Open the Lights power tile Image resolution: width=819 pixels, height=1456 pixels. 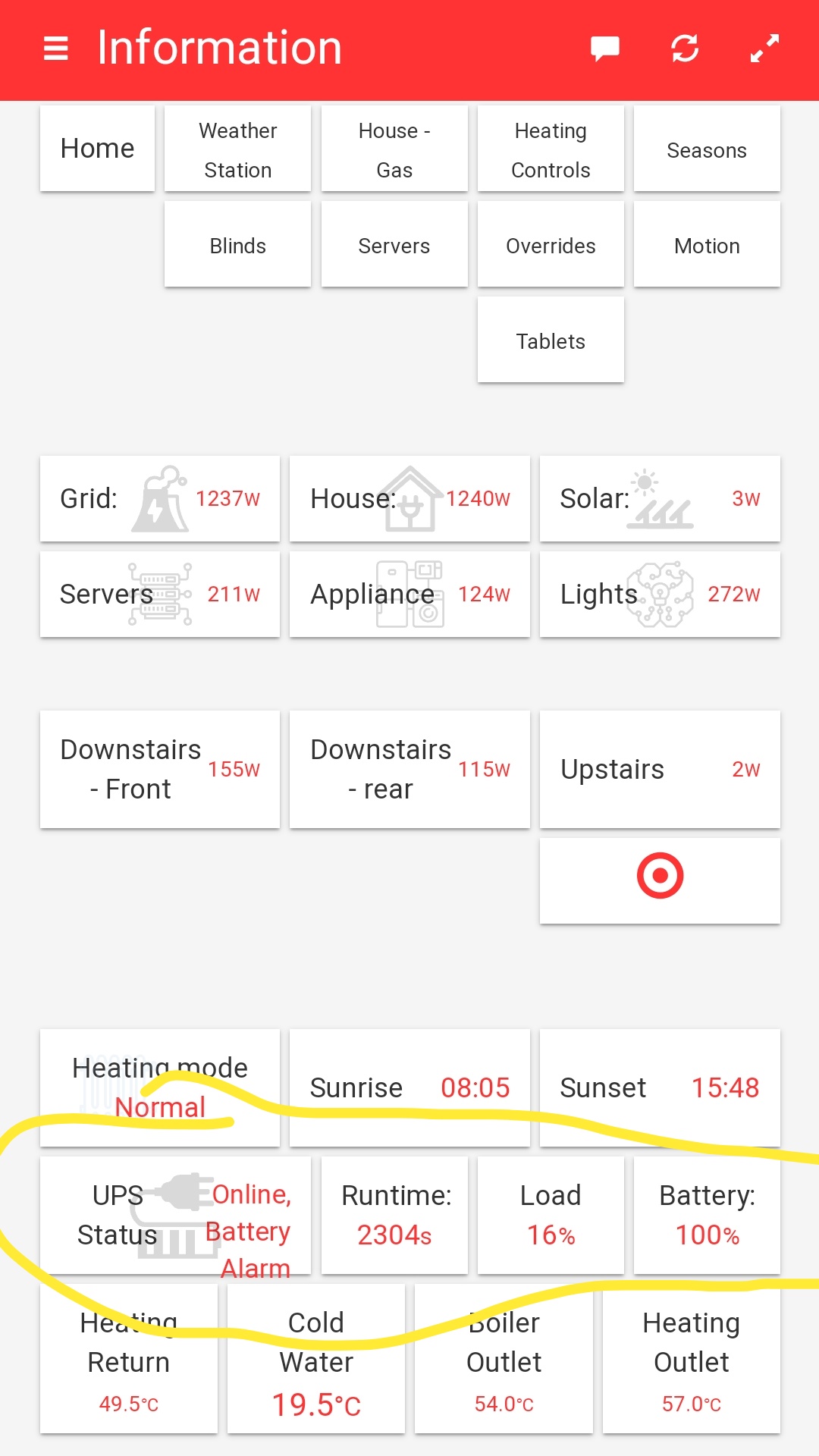(660, 594)
